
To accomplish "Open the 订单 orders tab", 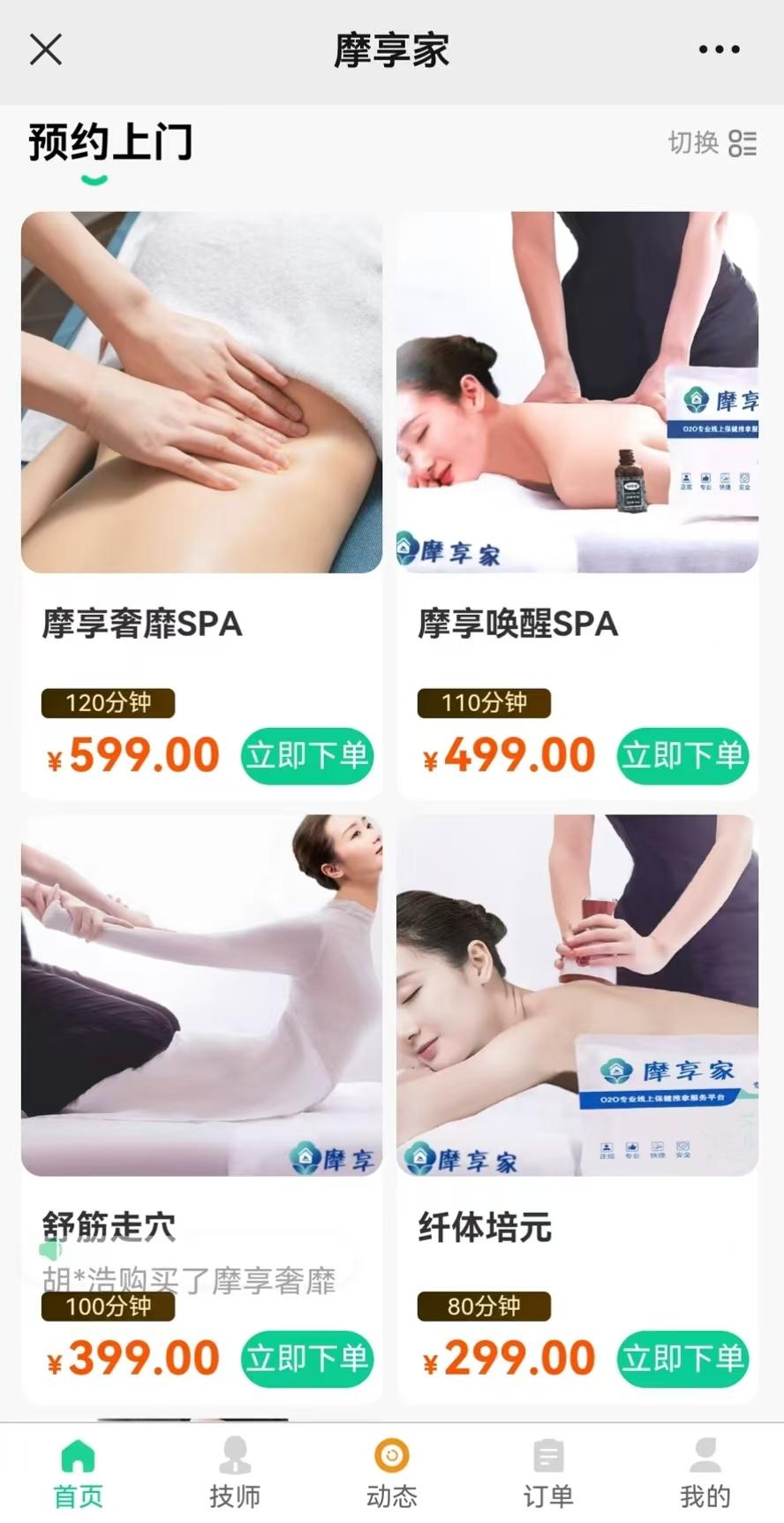I will coord(548,1474).
